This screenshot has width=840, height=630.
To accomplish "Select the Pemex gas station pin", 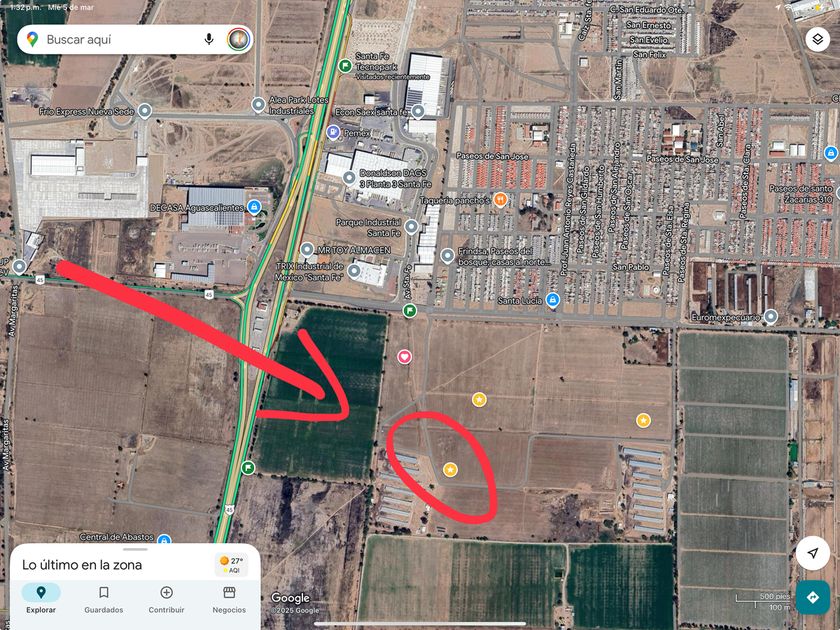I will 333,132.
